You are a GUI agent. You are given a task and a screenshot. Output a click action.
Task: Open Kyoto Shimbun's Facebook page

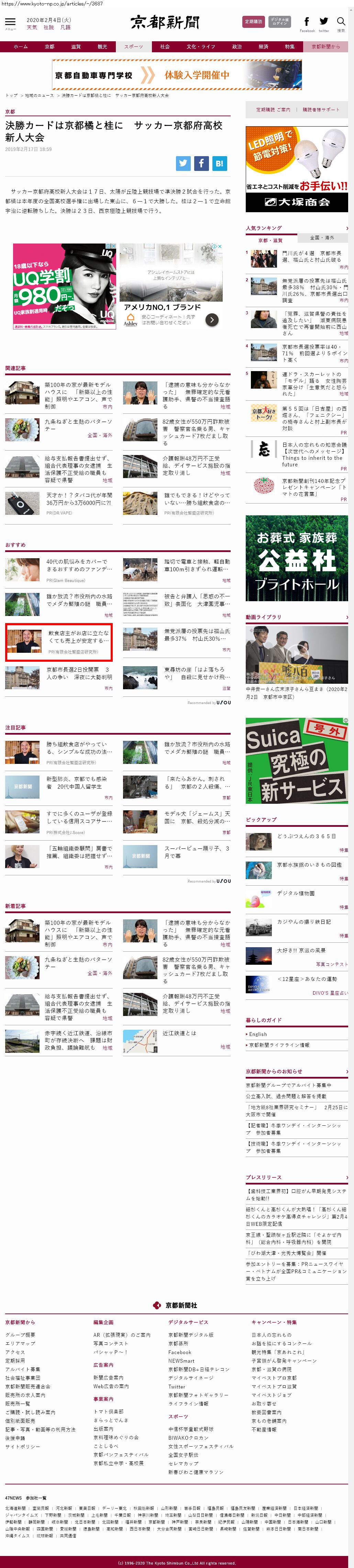click(x=307, y=22)
